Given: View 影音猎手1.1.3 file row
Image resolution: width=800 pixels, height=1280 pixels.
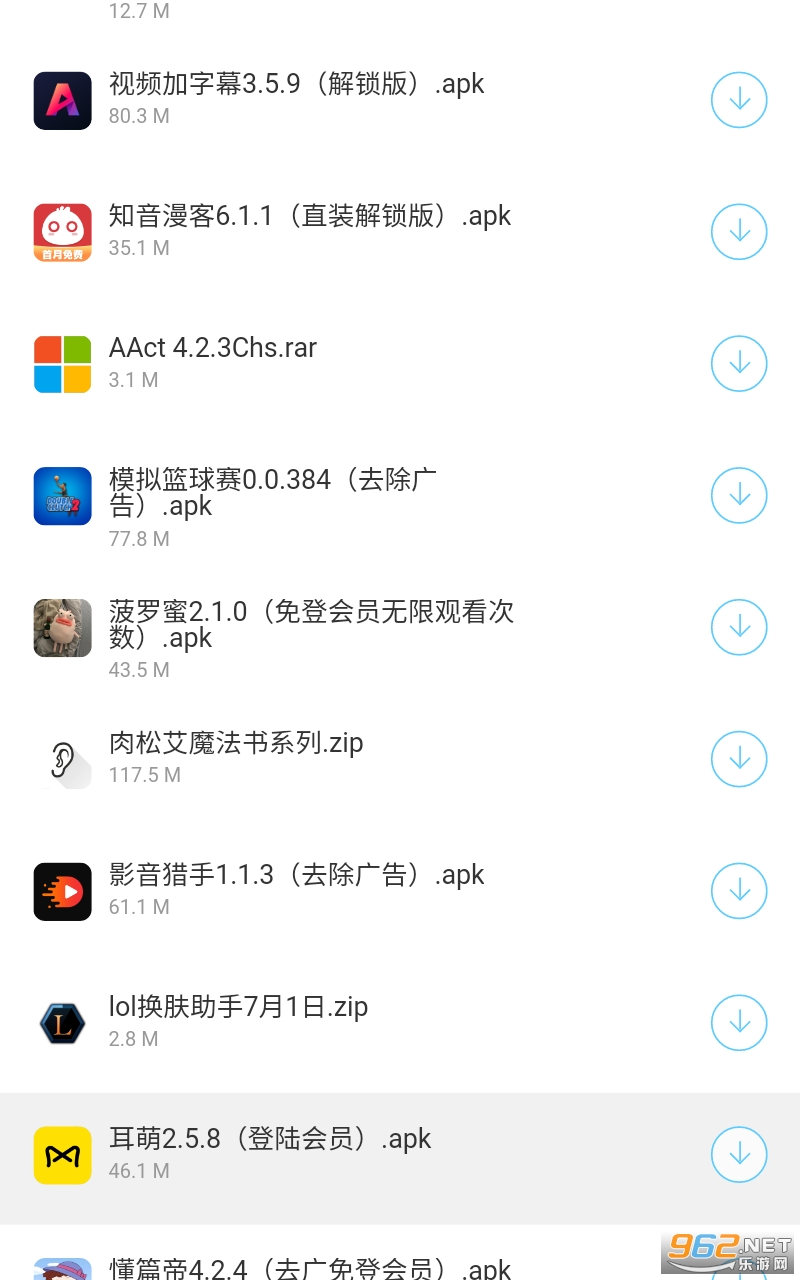Looking at the screenshot, I should click(296, 877).
